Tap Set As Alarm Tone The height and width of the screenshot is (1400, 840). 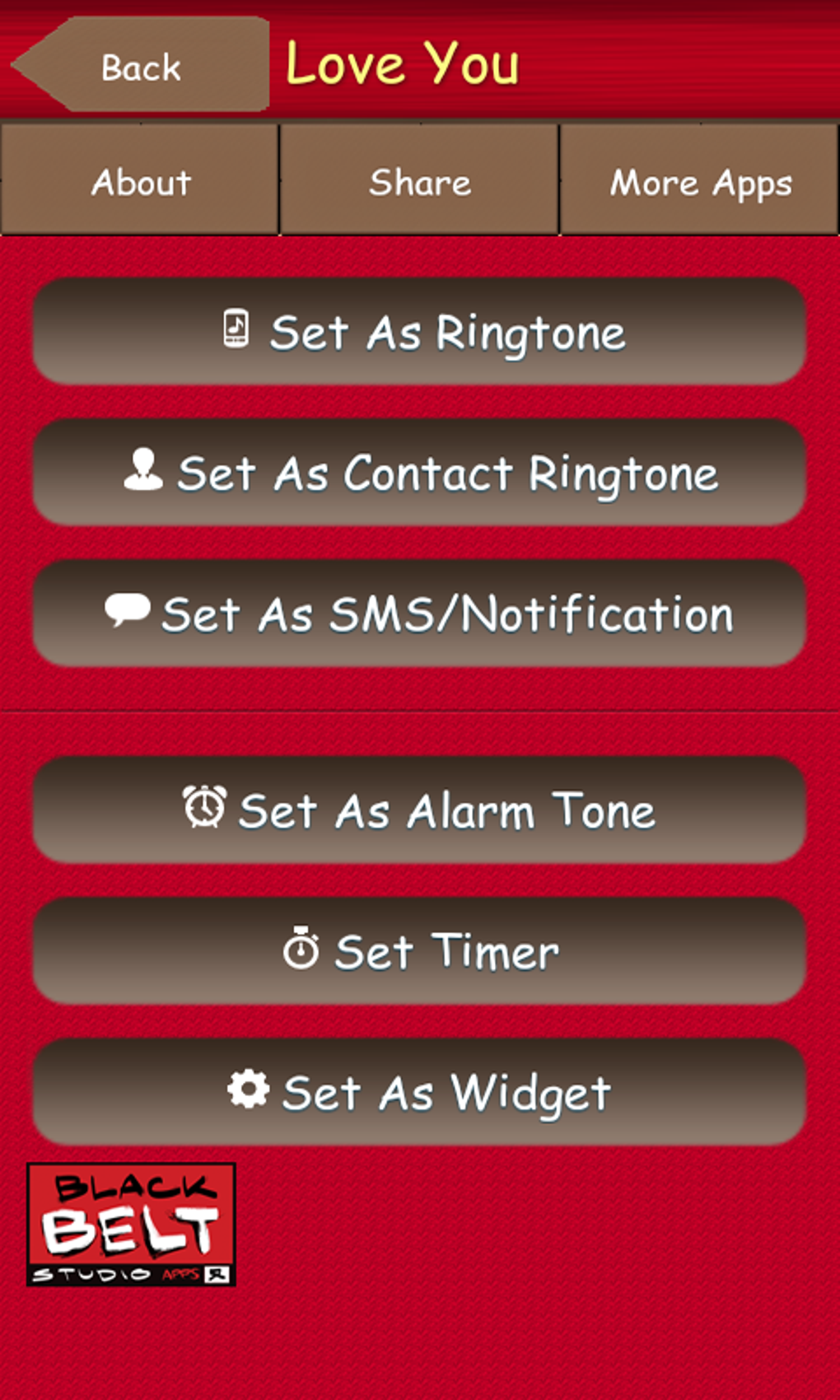(x=420, y=810)
